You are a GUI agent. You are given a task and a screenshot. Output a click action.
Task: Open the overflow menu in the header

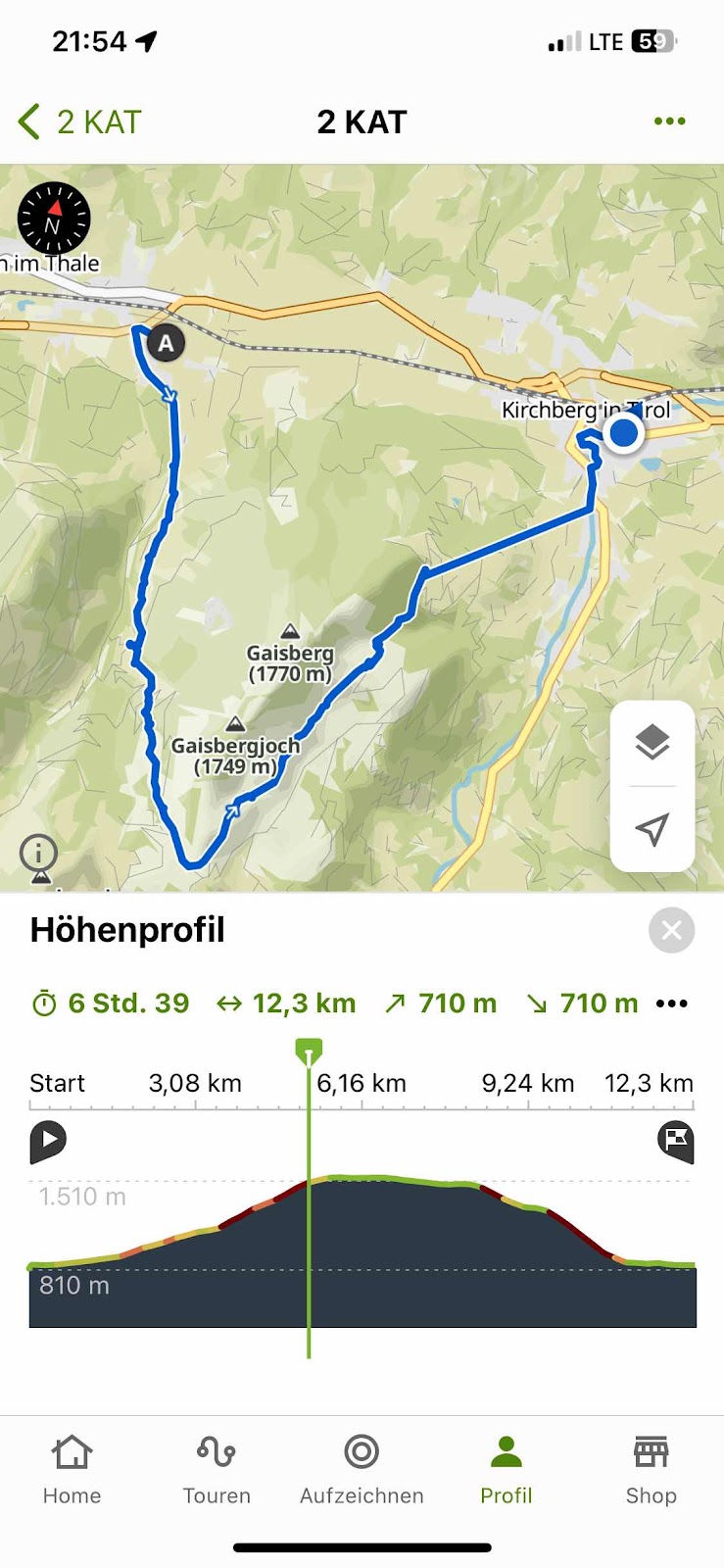[x=669, y=122]
